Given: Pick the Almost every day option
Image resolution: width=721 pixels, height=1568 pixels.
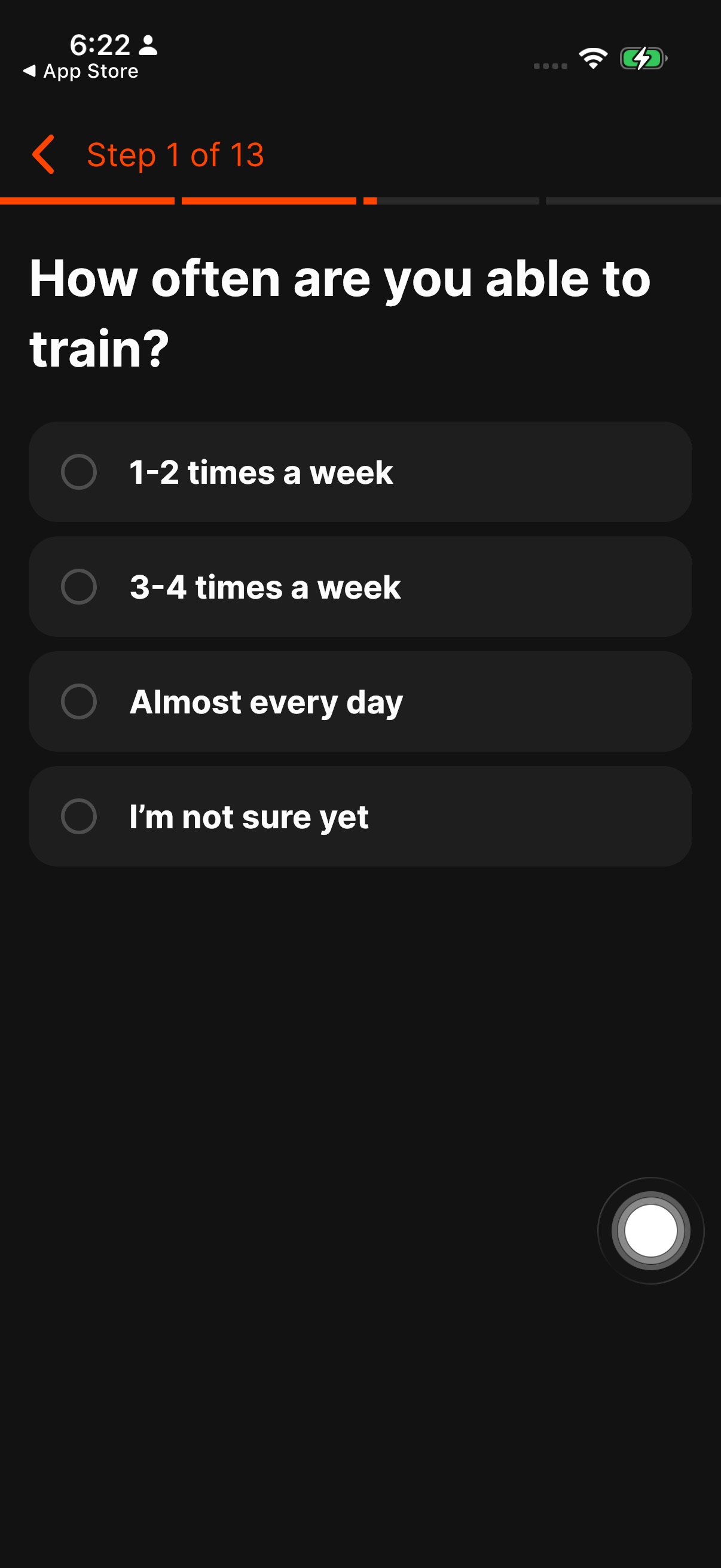Looking at the screenshot, I should click(360, 701).
